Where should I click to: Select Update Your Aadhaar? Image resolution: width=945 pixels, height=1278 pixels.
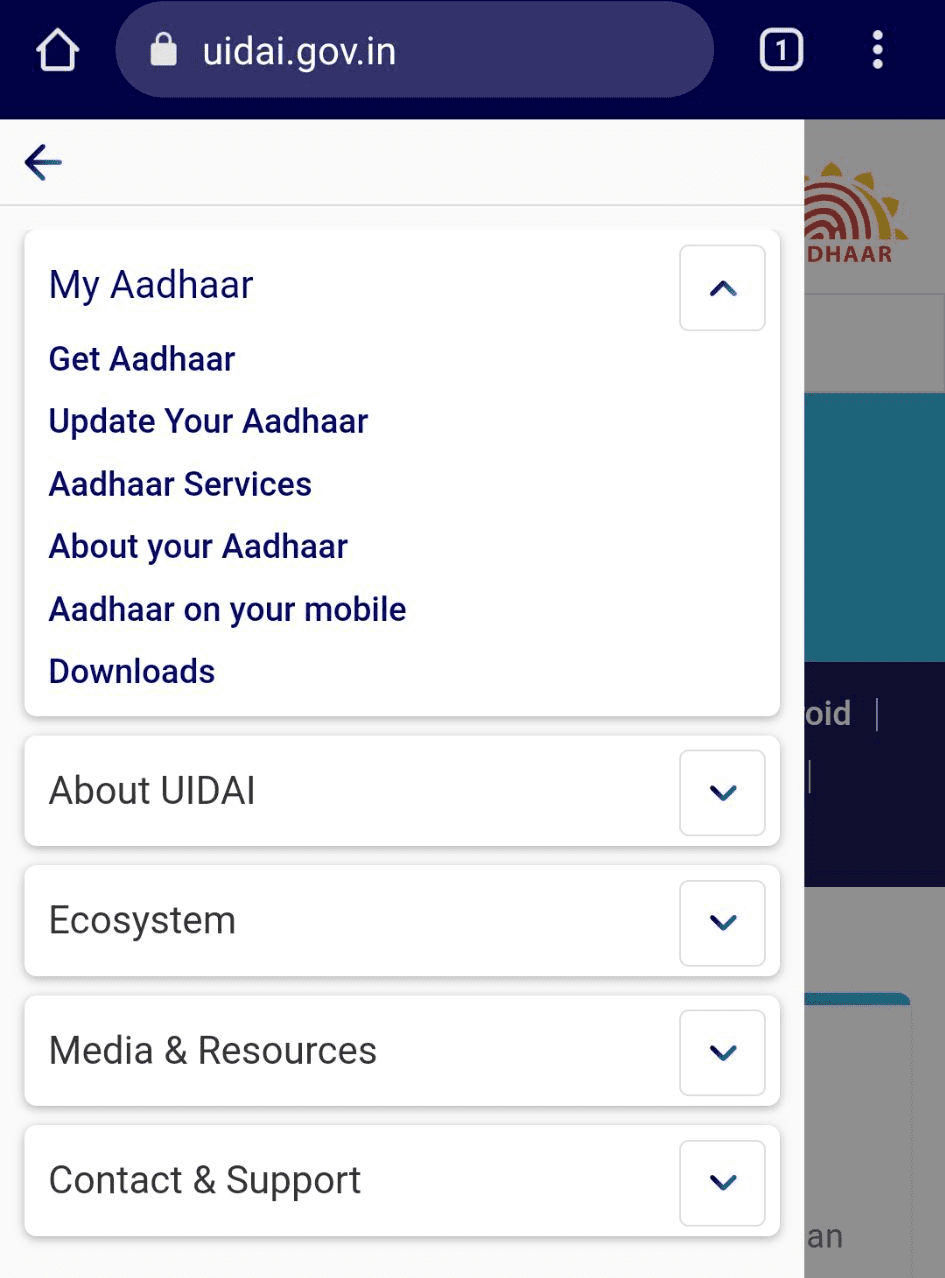click(208, 421)
